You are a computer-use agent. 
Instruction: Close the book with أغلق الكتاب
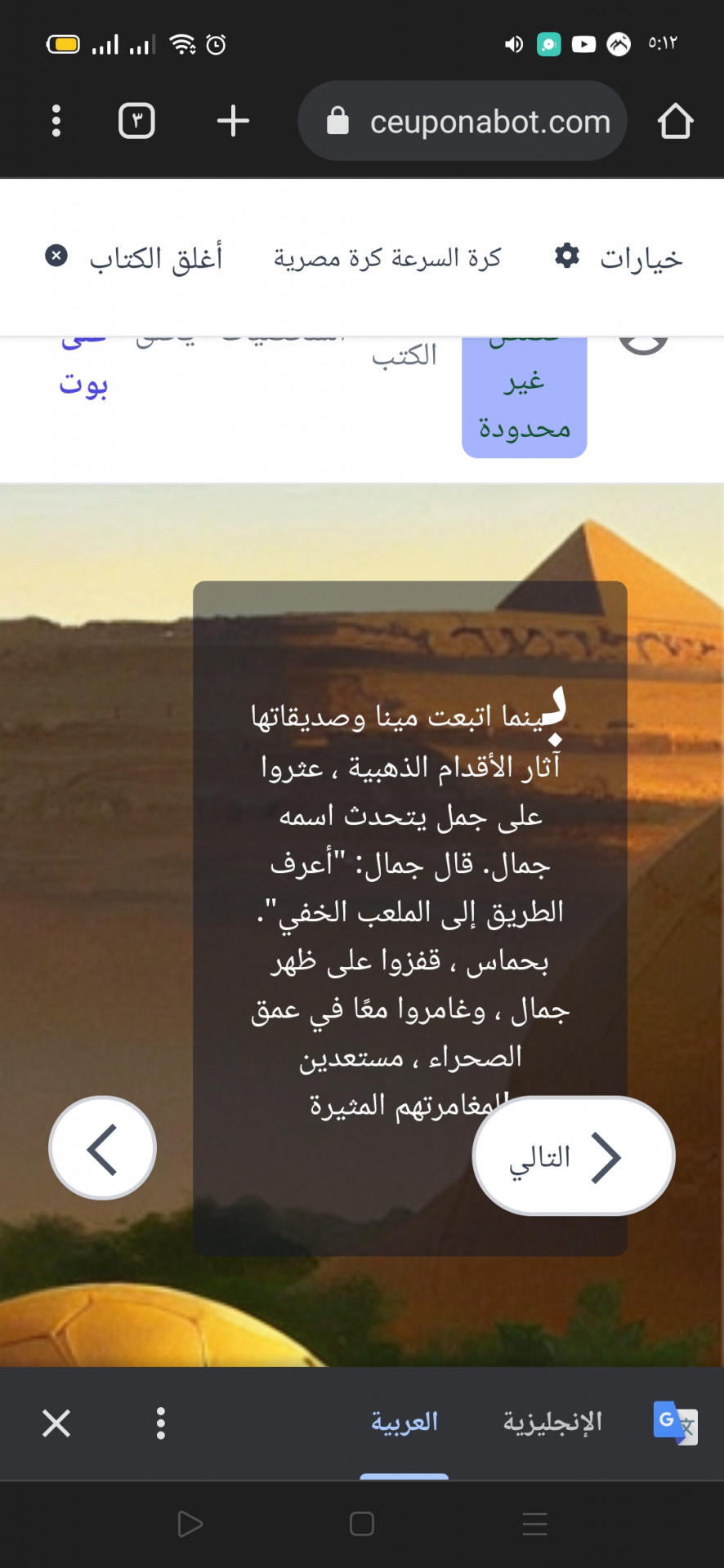click(x=135, y=258)
